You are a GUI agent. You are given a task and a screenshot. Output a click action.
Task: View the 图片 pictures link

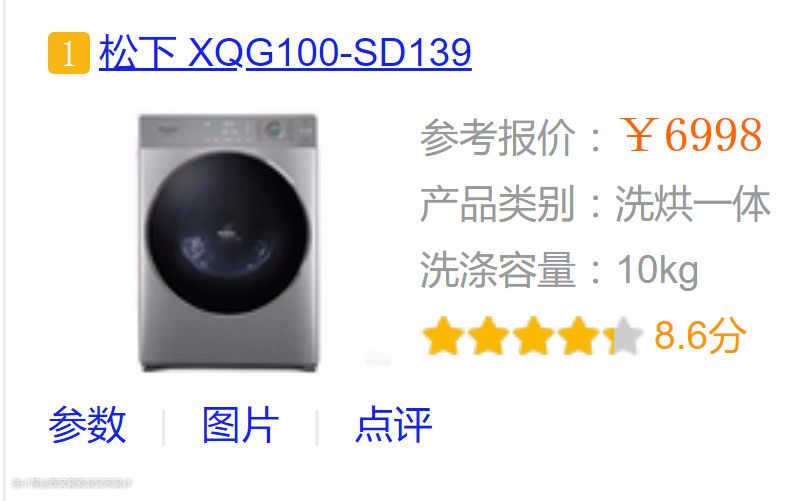click(x=240, y=425)
